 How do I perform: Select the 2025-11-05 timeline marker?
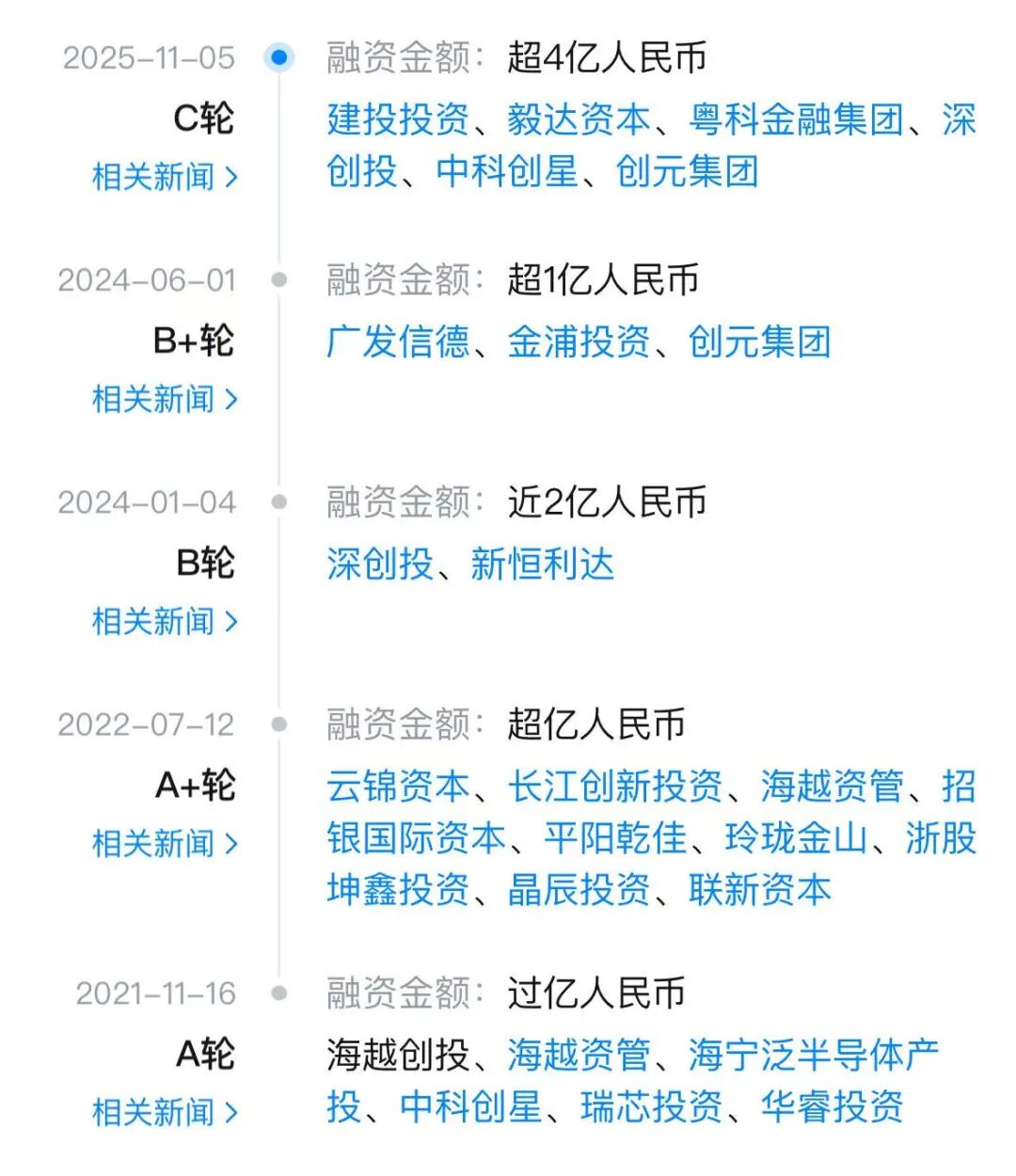pos(278,57)
